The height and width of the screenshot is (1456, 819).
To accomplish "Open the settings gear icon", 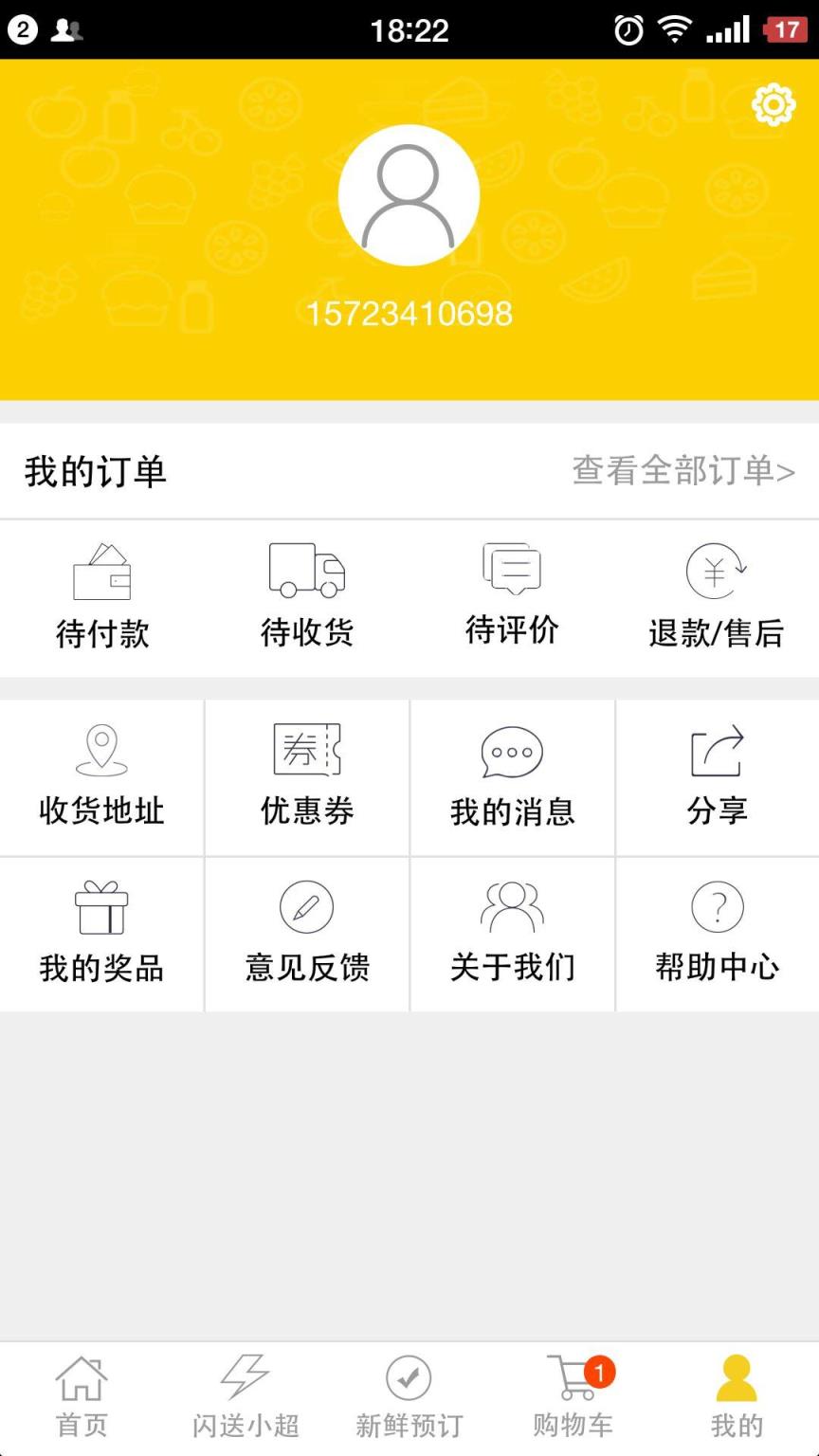I will (773, 104).
